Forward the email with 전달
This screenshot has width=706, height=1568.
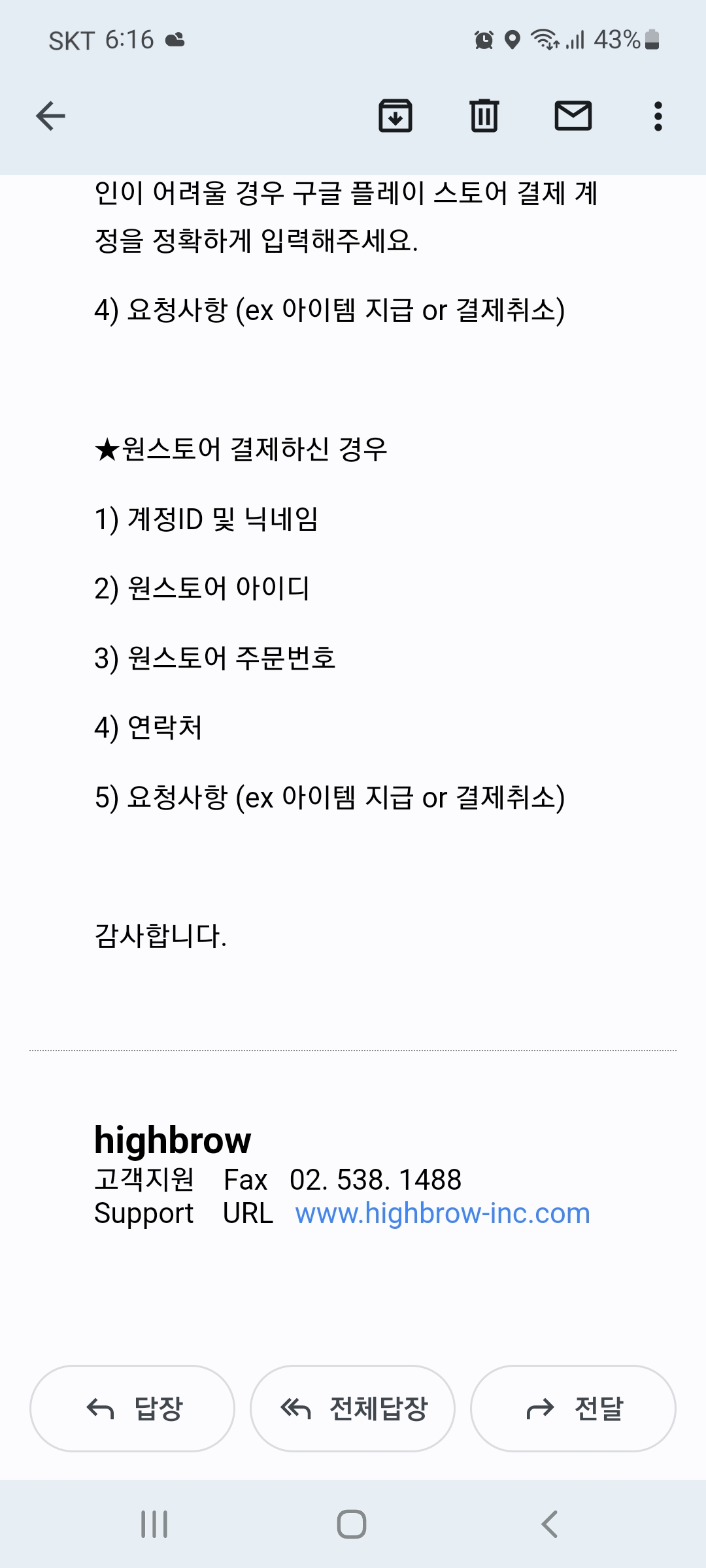pos(573,1409)
